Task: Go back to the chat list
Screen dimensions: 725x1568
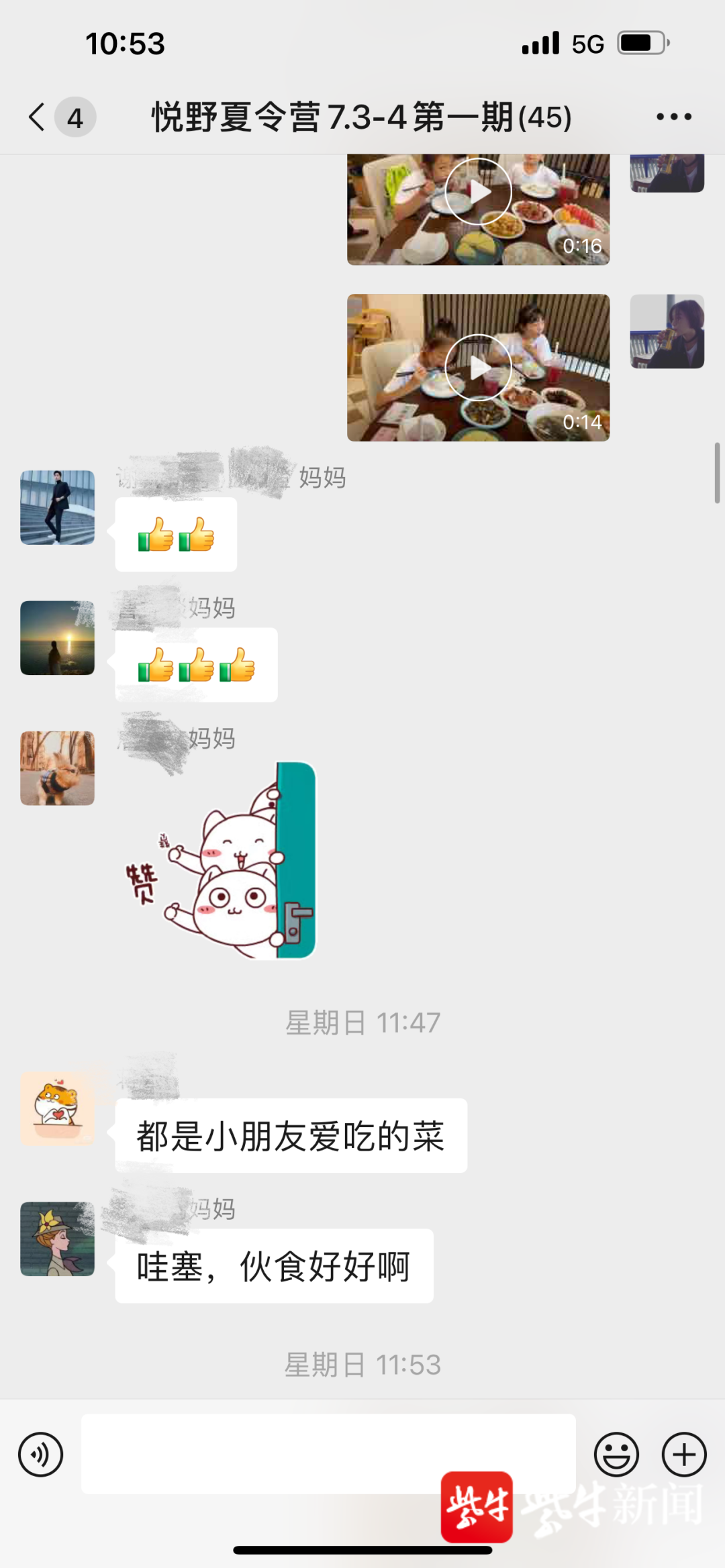Action: tap(38, 117)
